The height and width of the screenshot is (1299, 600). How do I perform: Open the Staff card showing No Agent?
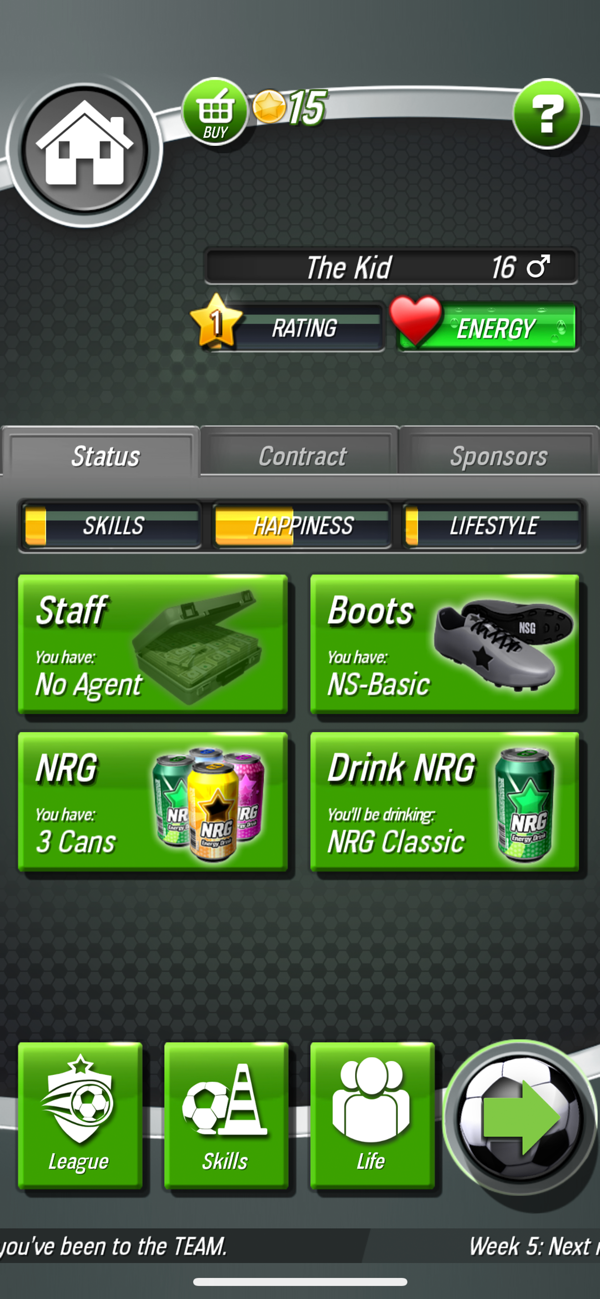point(153,645)
